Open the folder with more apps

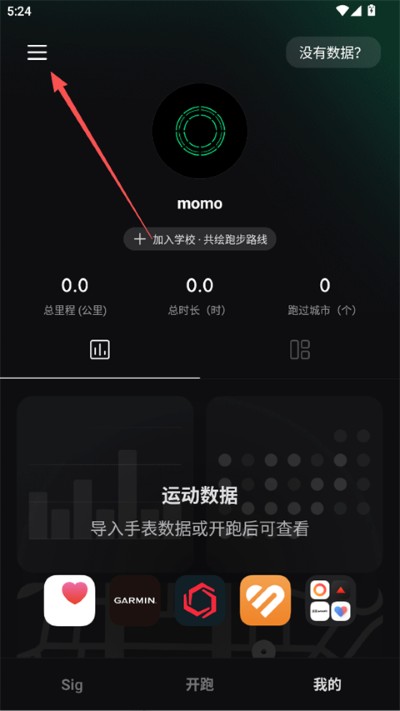point(331,600)
